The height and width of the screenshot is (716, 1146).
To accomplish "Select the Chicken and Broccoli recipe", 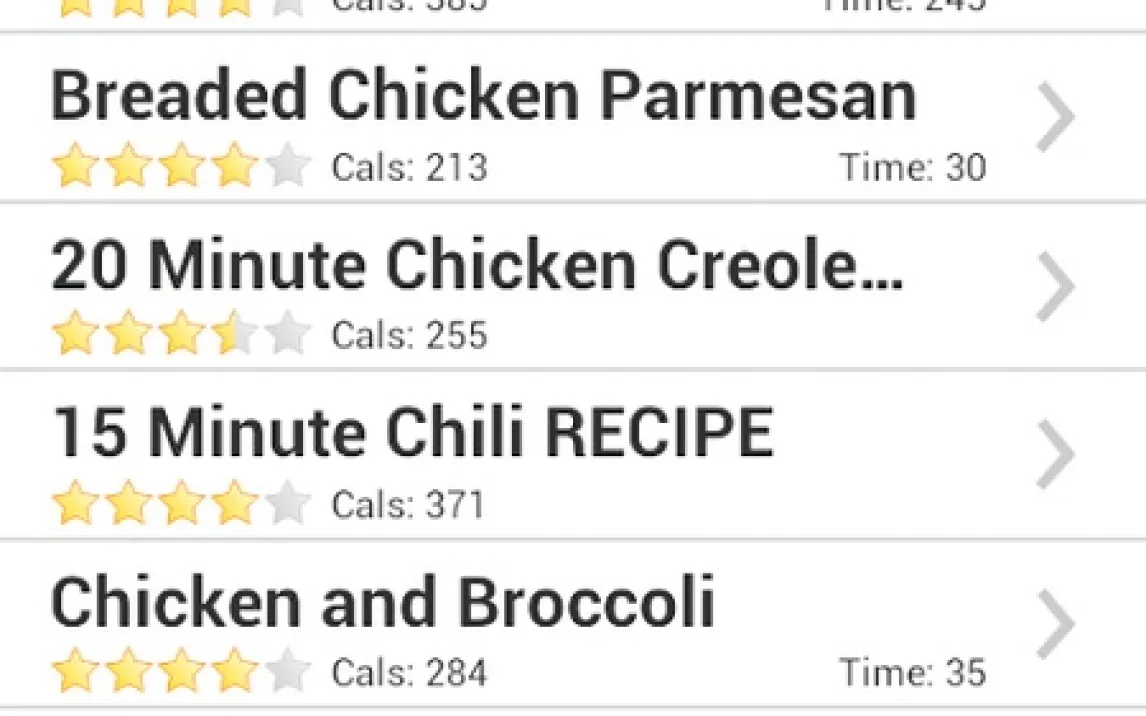I will (383, 604).
